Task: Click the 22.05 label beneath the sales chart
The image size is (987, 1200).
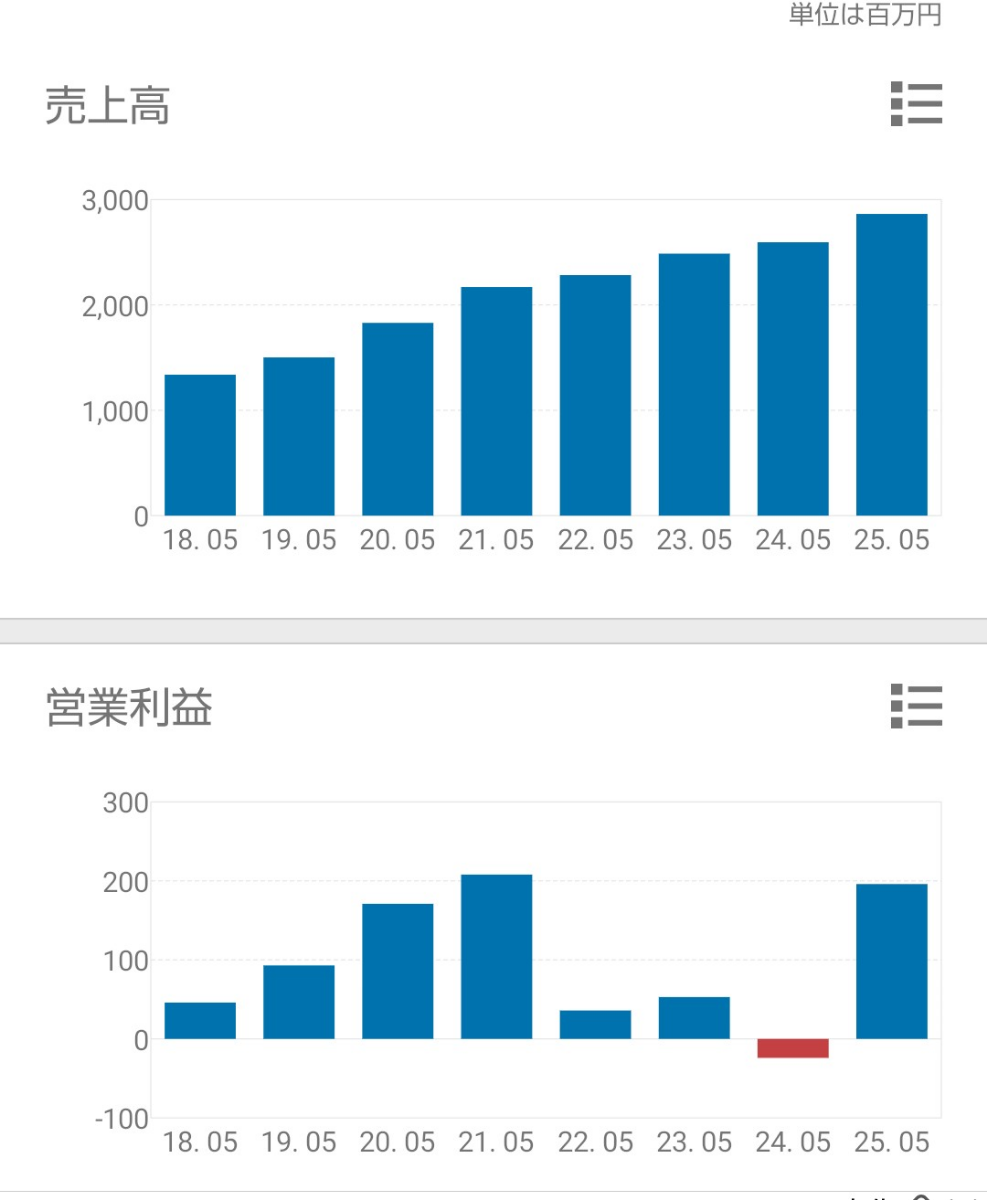Action: pos(596,540)
